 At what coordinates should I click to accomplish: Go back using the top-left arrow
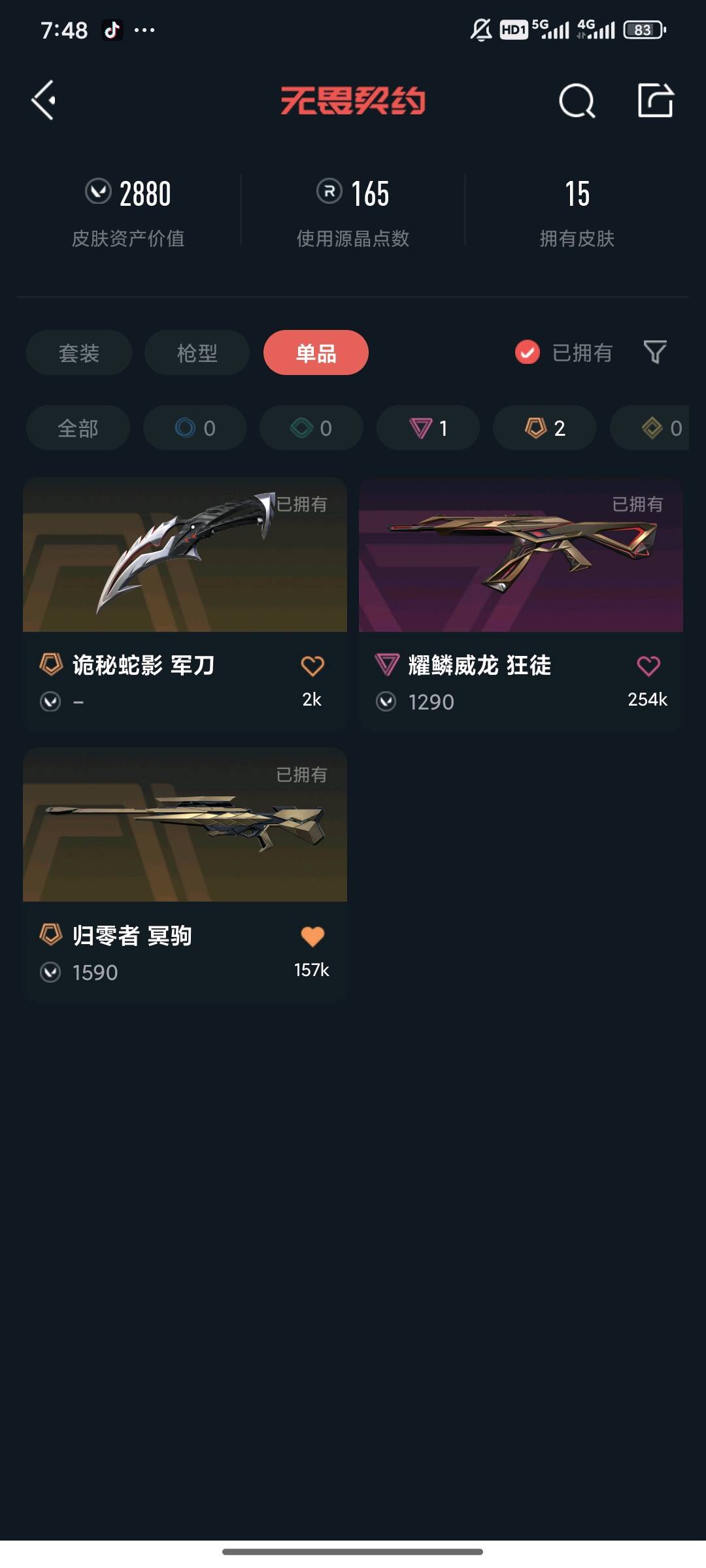tap(44, 101)
